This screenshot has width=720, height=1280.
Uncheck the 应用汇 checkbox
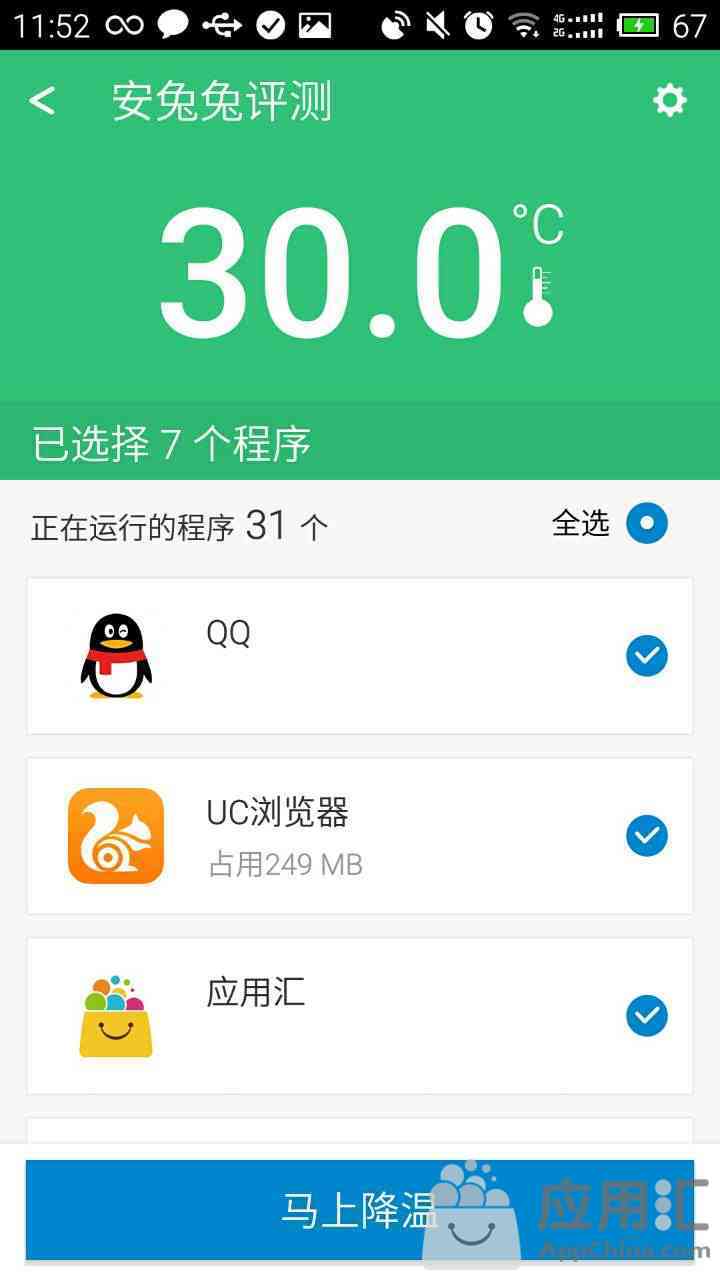(x=646, y=1016)
